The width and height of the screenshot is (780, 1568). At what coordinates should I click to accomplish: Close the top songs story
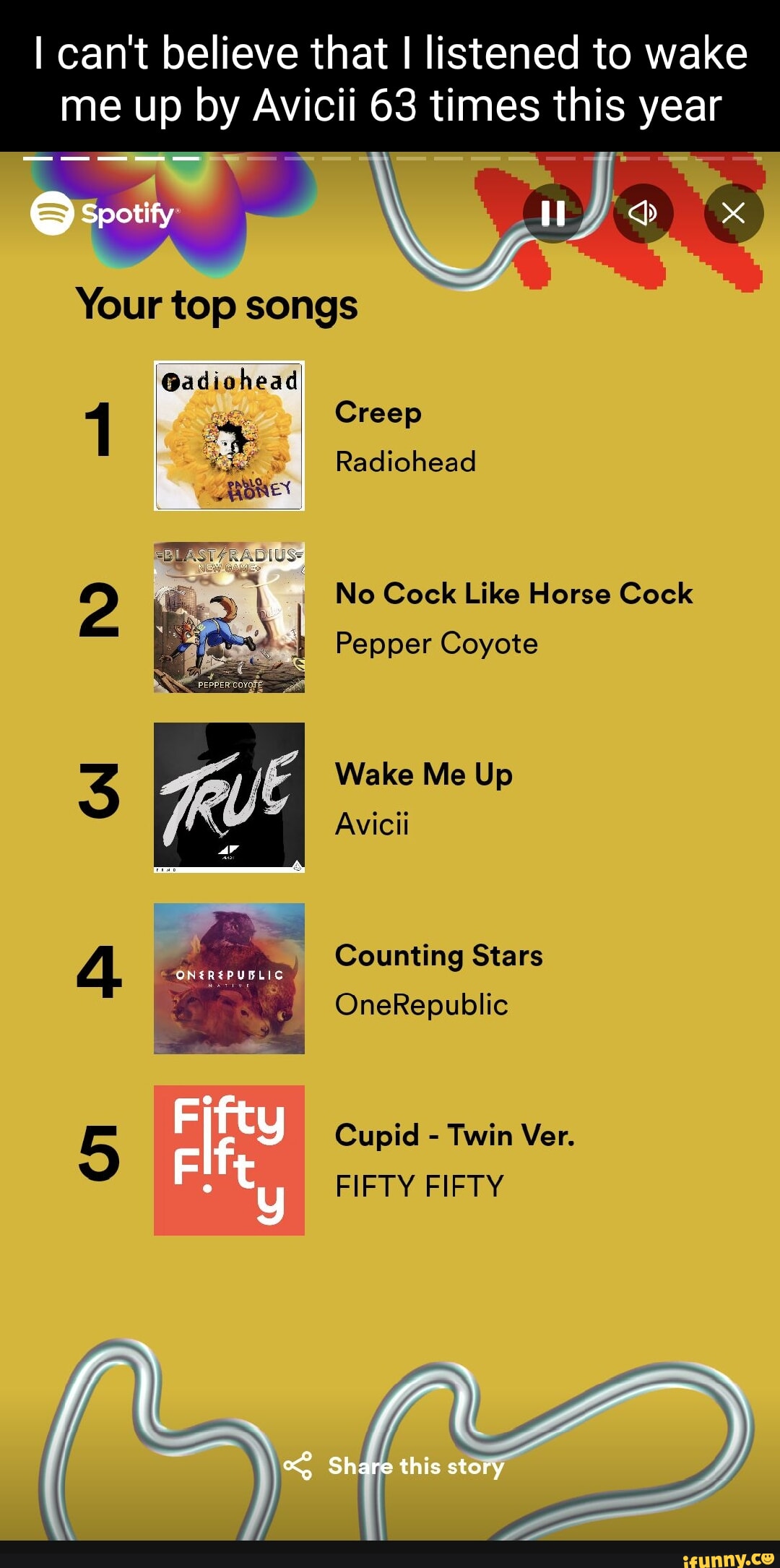733,213
